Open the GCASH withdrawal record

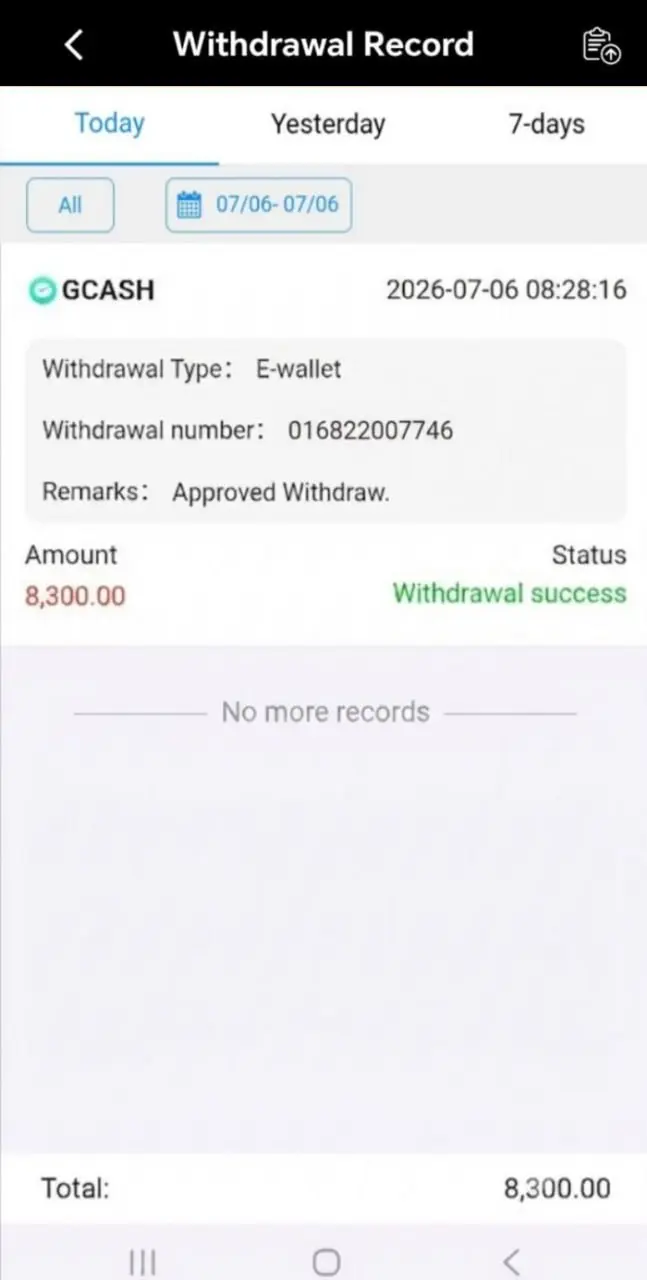[x=324, y=445]
